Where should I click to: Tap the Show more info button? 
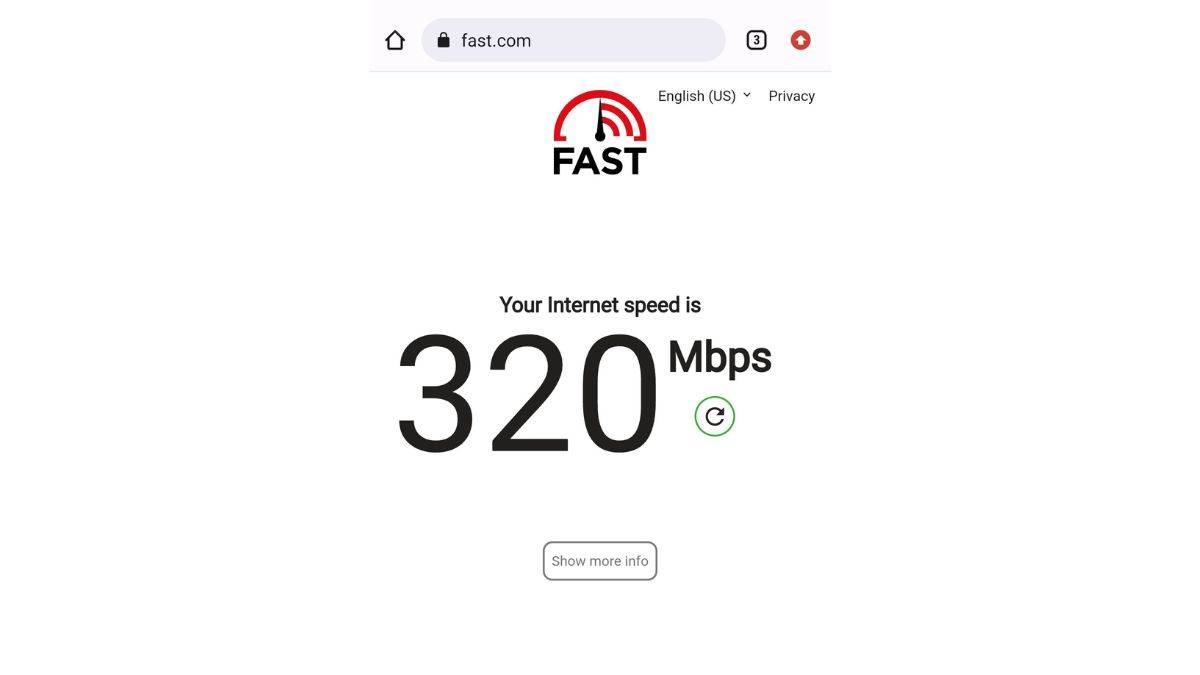pos(600,561)
